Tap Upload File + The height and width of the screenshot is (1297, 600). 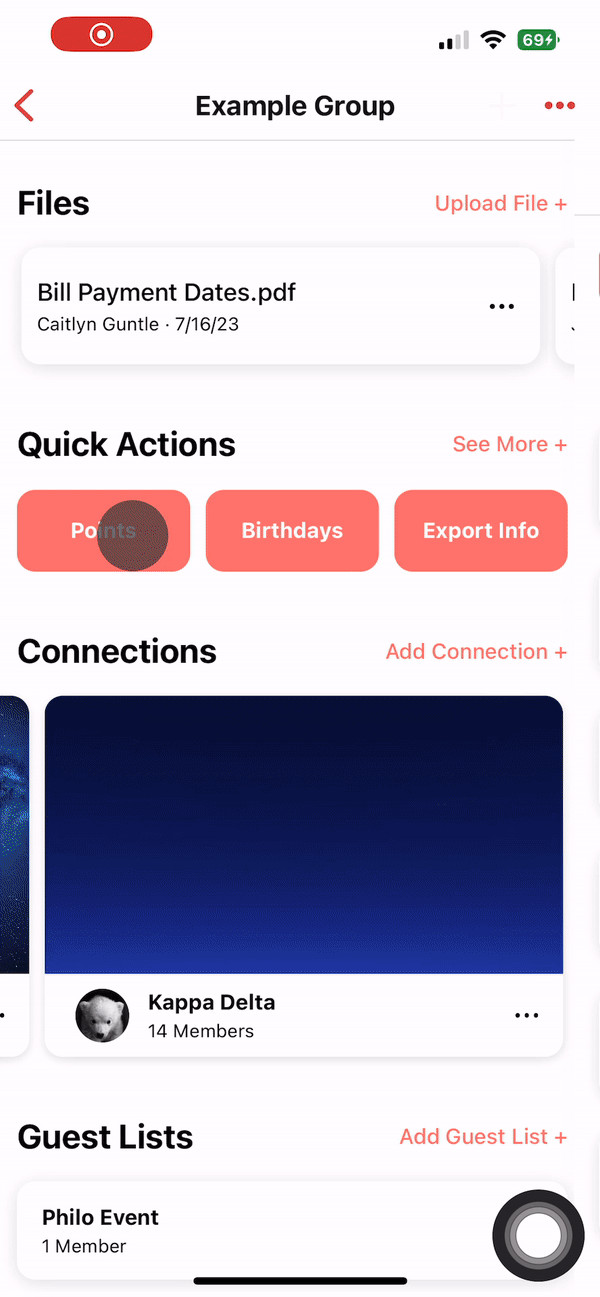coord(500,204)
